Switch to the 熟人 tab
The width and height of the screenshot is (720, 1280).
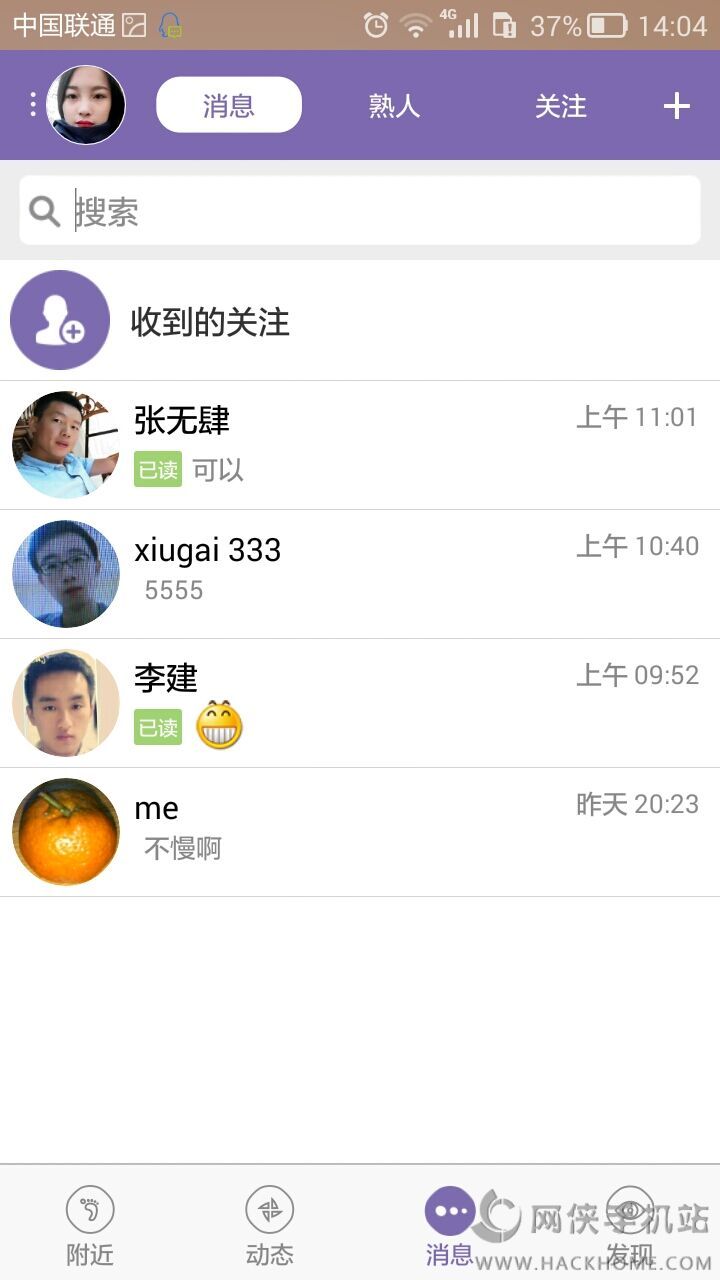(x=394, y=105)
